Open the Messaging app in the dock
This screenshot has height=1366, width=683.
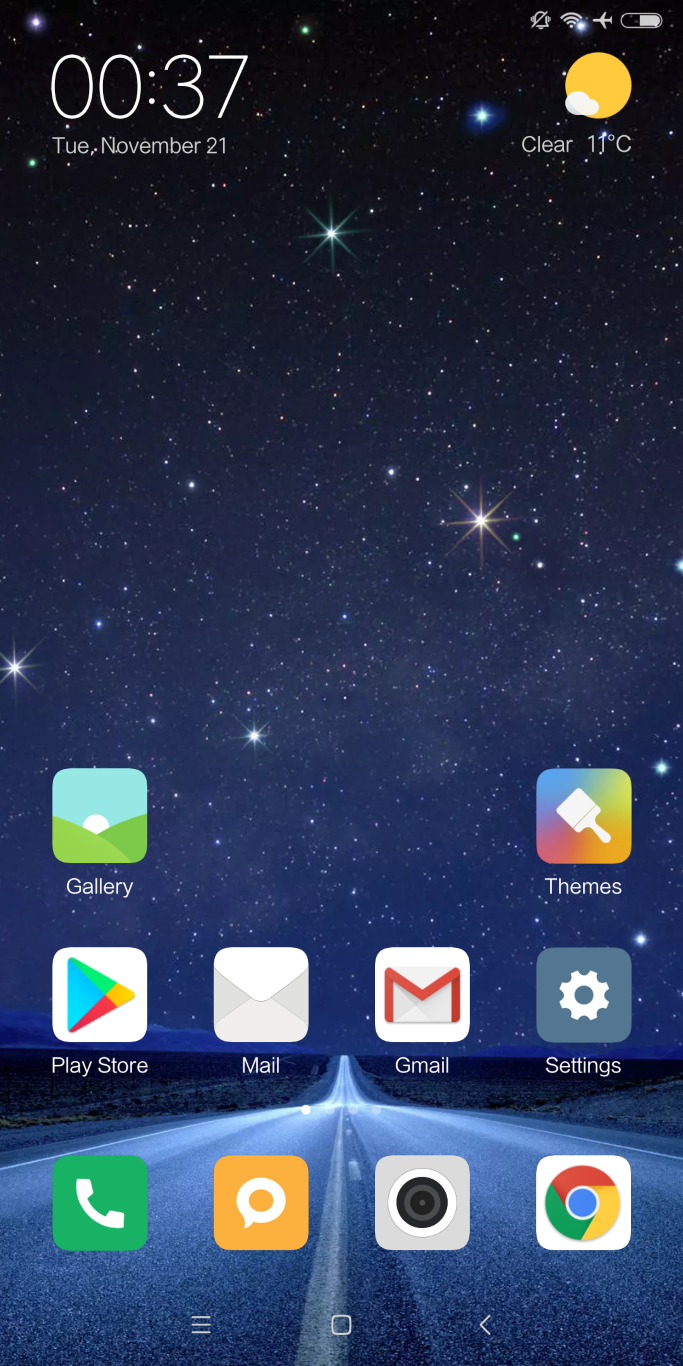(261, 1203)
